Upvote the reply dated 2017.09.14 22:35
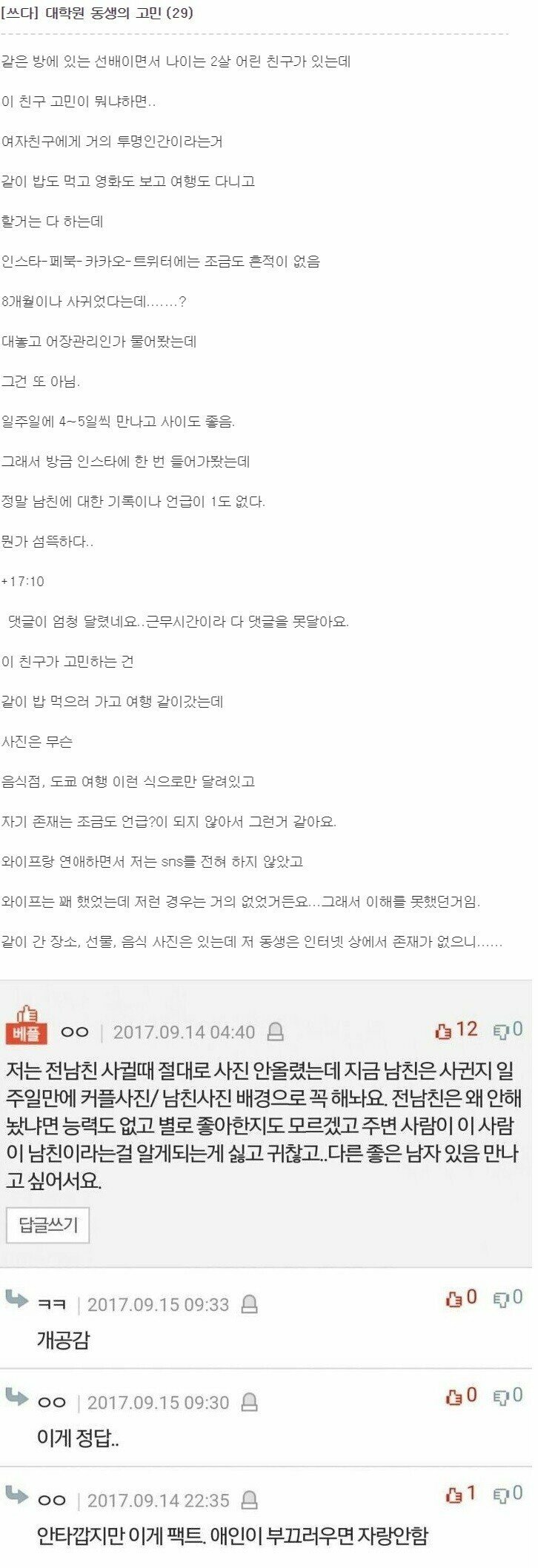Viewport: 538px width, 1568px height. [x=454, y=1494]
